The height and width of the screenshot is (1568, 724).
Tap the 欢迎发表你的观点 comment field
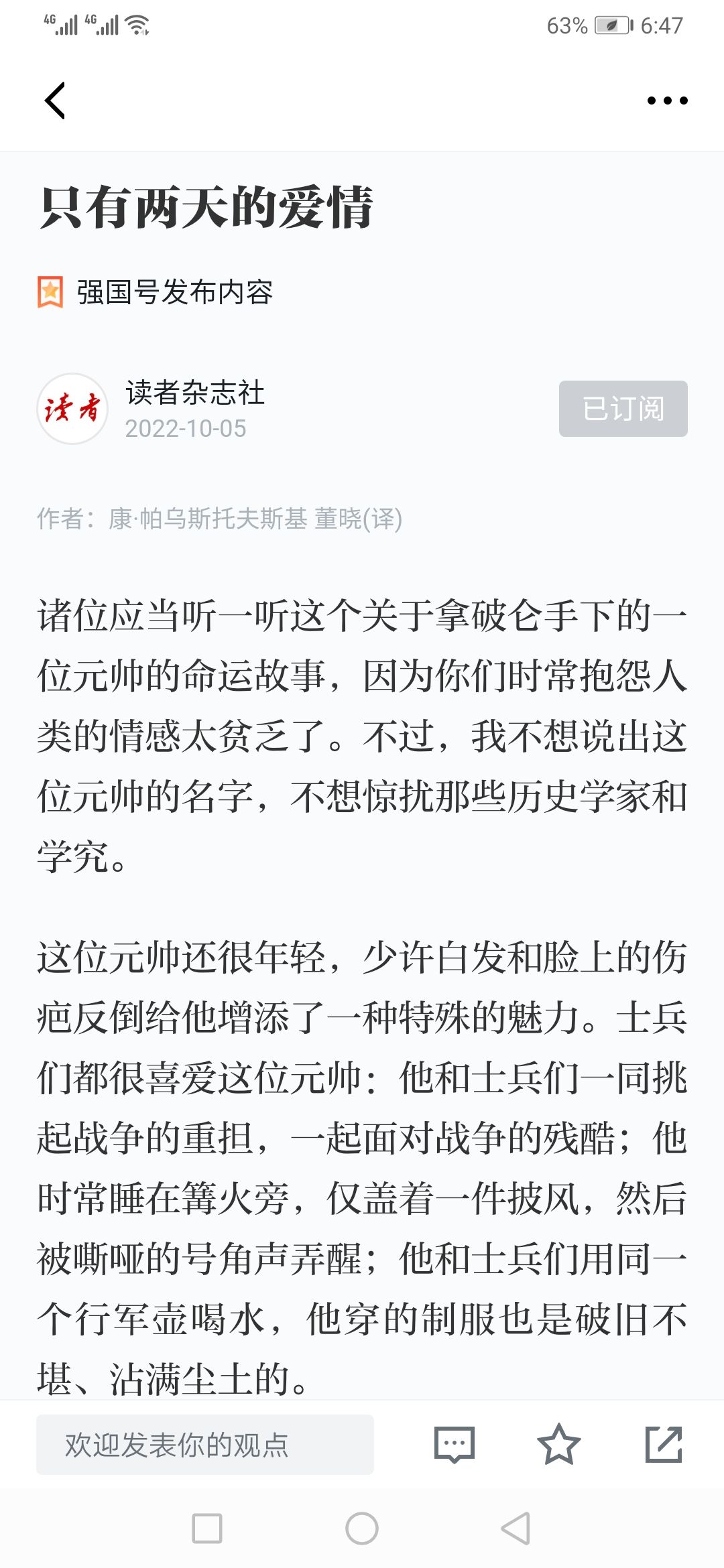205,1444
